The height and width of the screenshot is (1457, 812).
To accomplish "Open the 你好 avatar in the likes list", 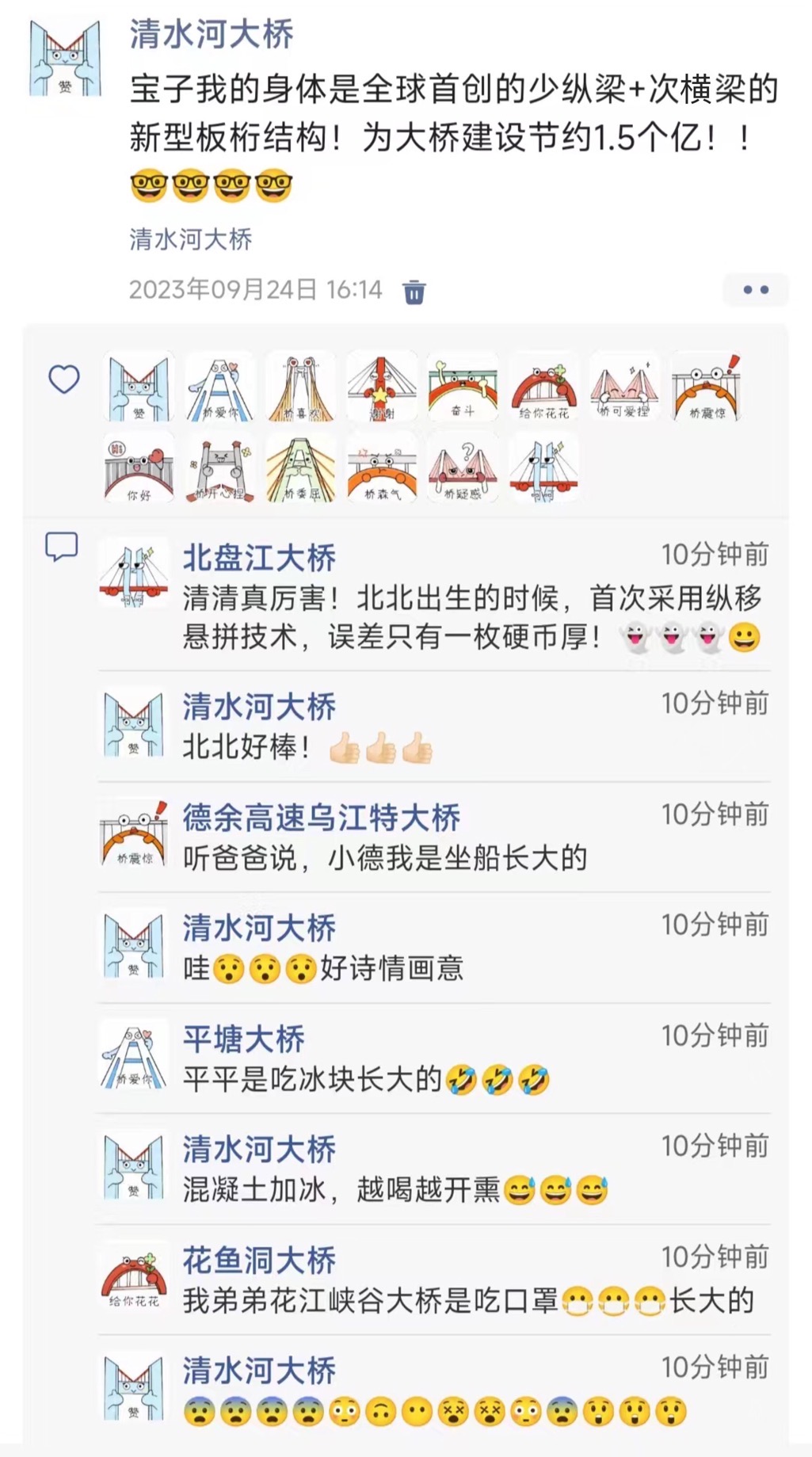I will tap(139, 469).
